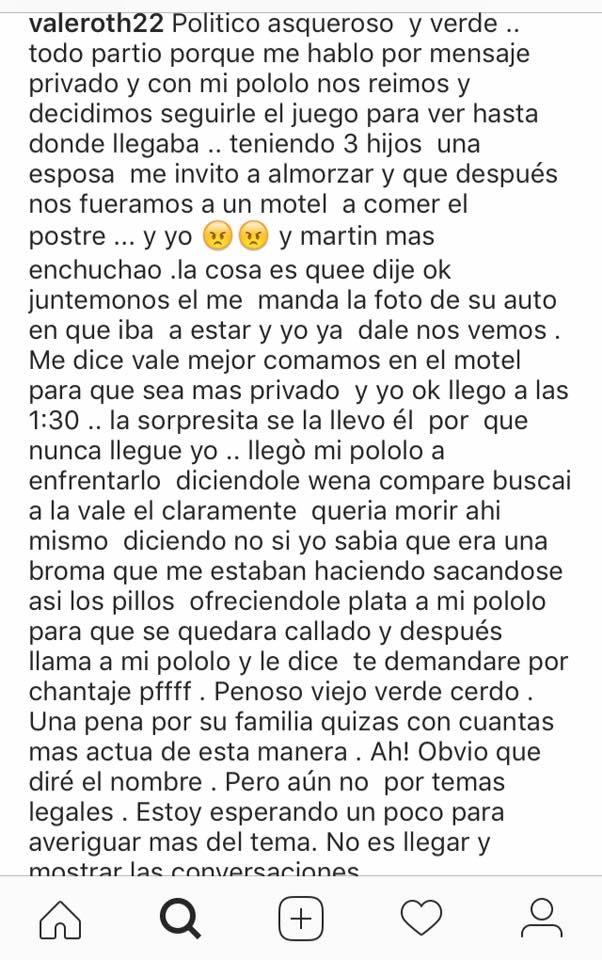Create a new post
The width and height of the screenshot is (602, 960).
point(301,918)
